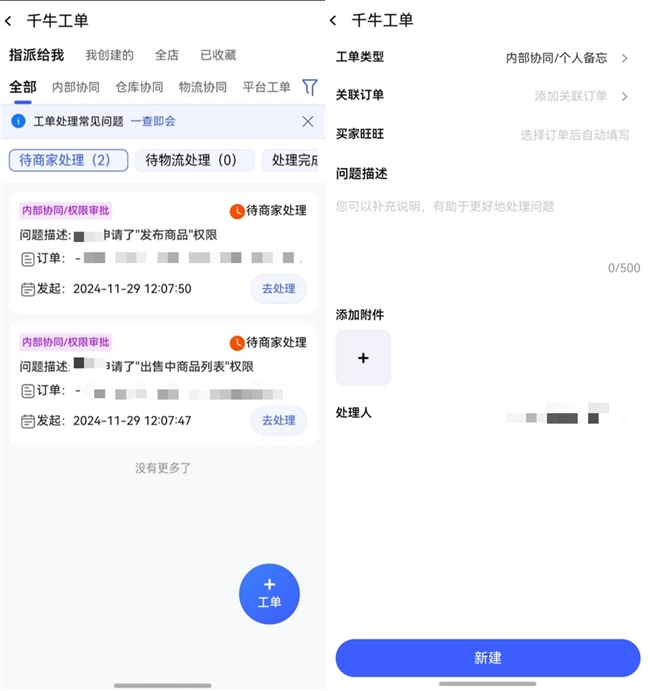Focus the 问题描述 text field
Screen dimensions: 650x691
[487, 230]
